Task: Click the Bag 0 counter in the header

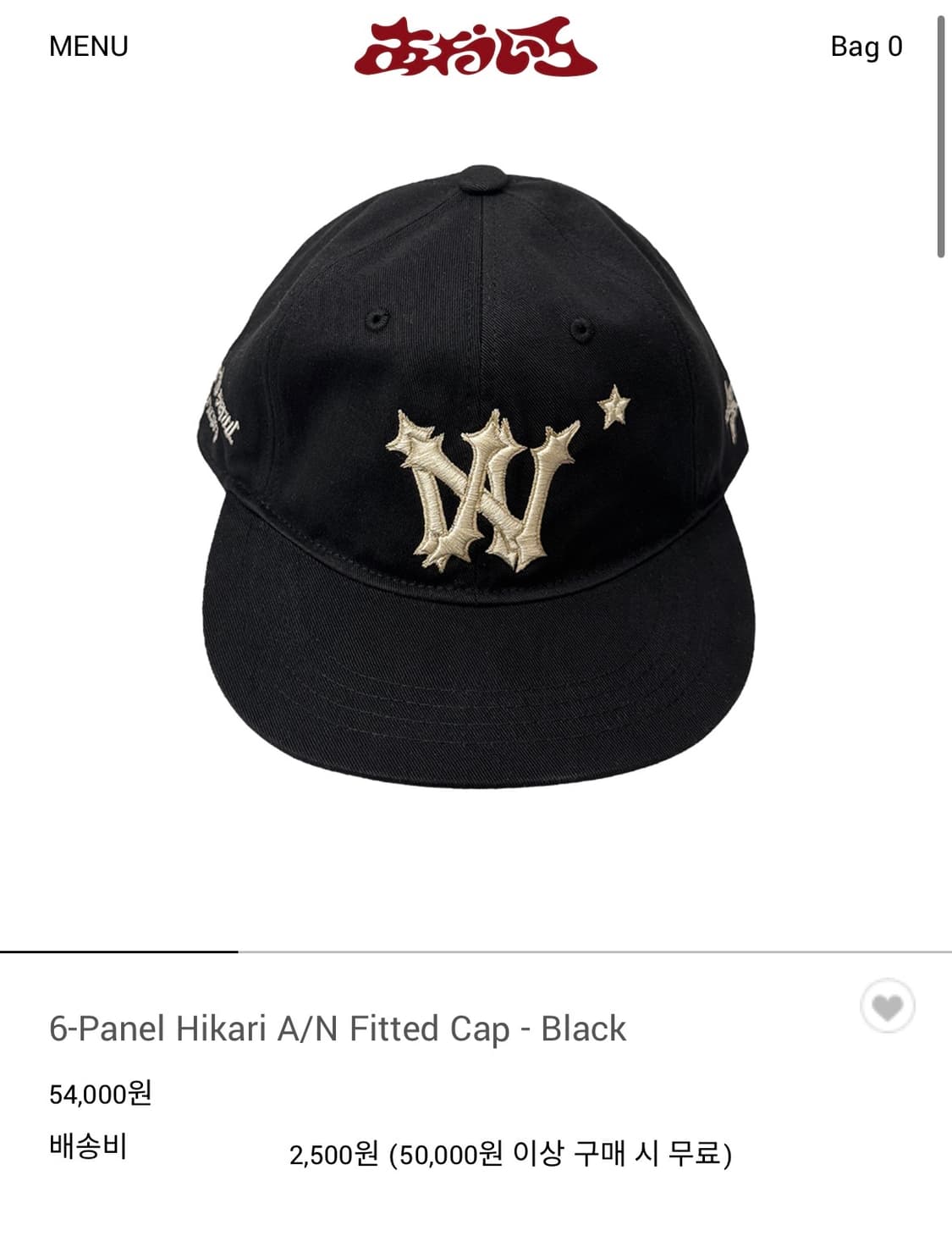Action: tap(867, 48)
